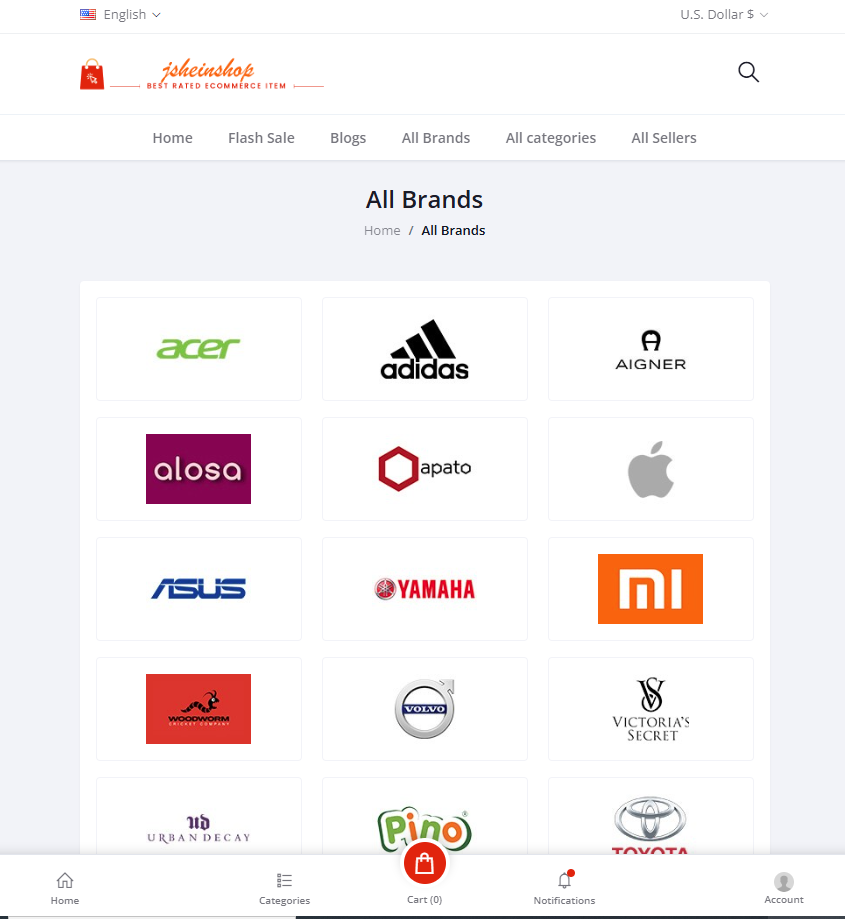Image resolution: width=845 pixels, height=919 pixels.
Task: Open the Volvo brand card
Action: pos(425,709)
